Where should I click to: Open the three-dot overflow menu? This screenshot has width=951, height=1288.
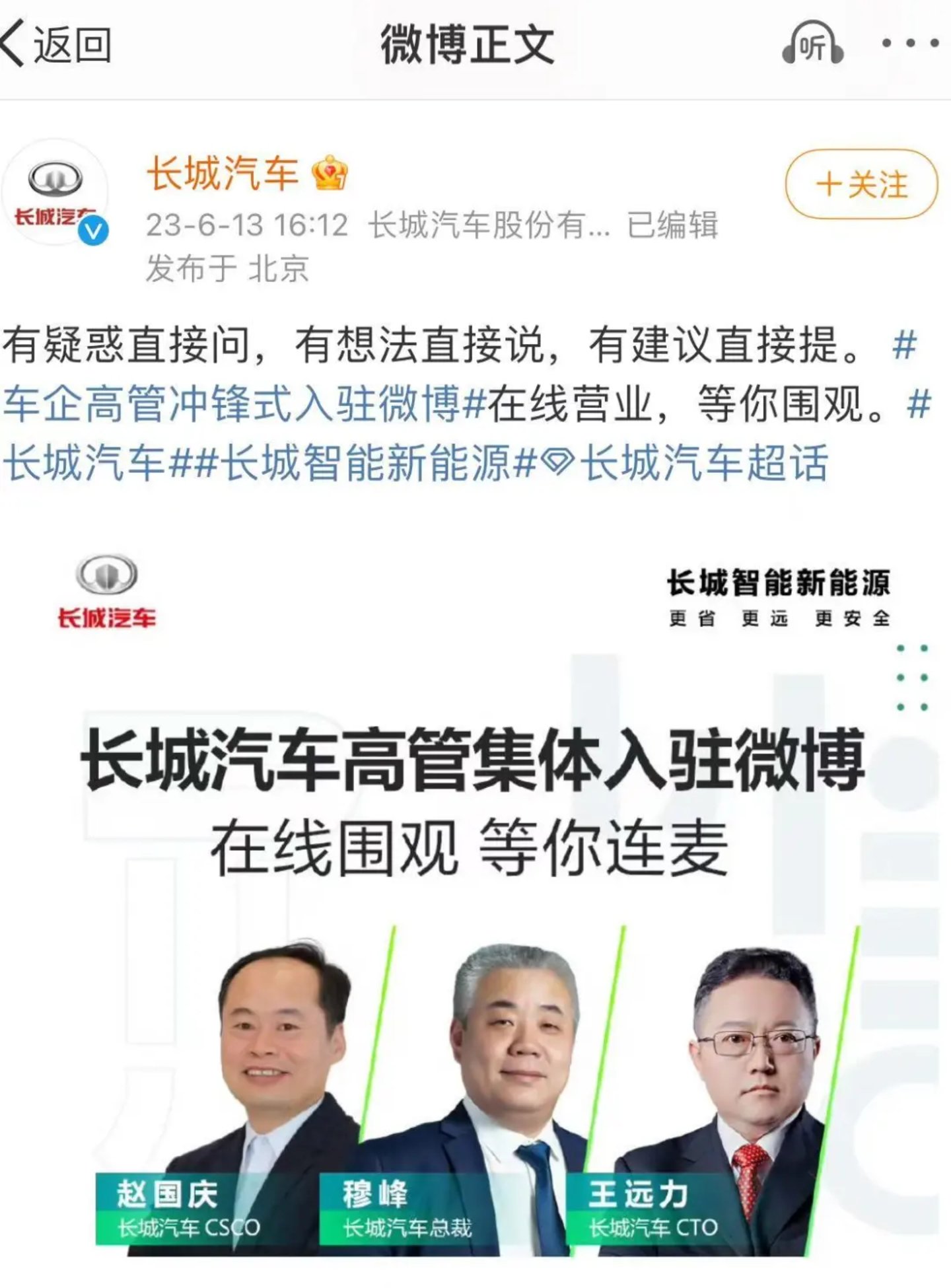pos(910,44)
